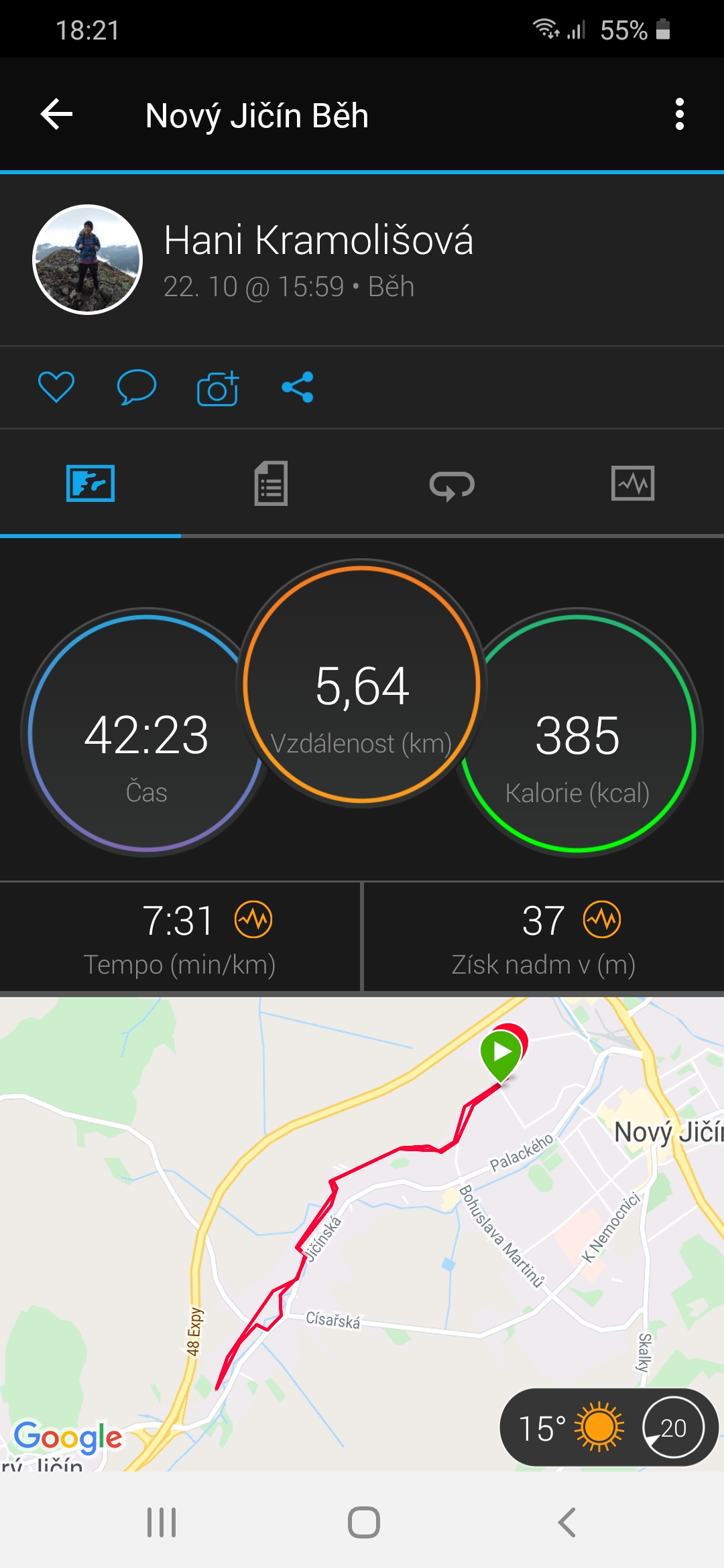Share this activity
Image resolution: width=724 pixels, height=1568 pixels.
[x=298, y=387]
